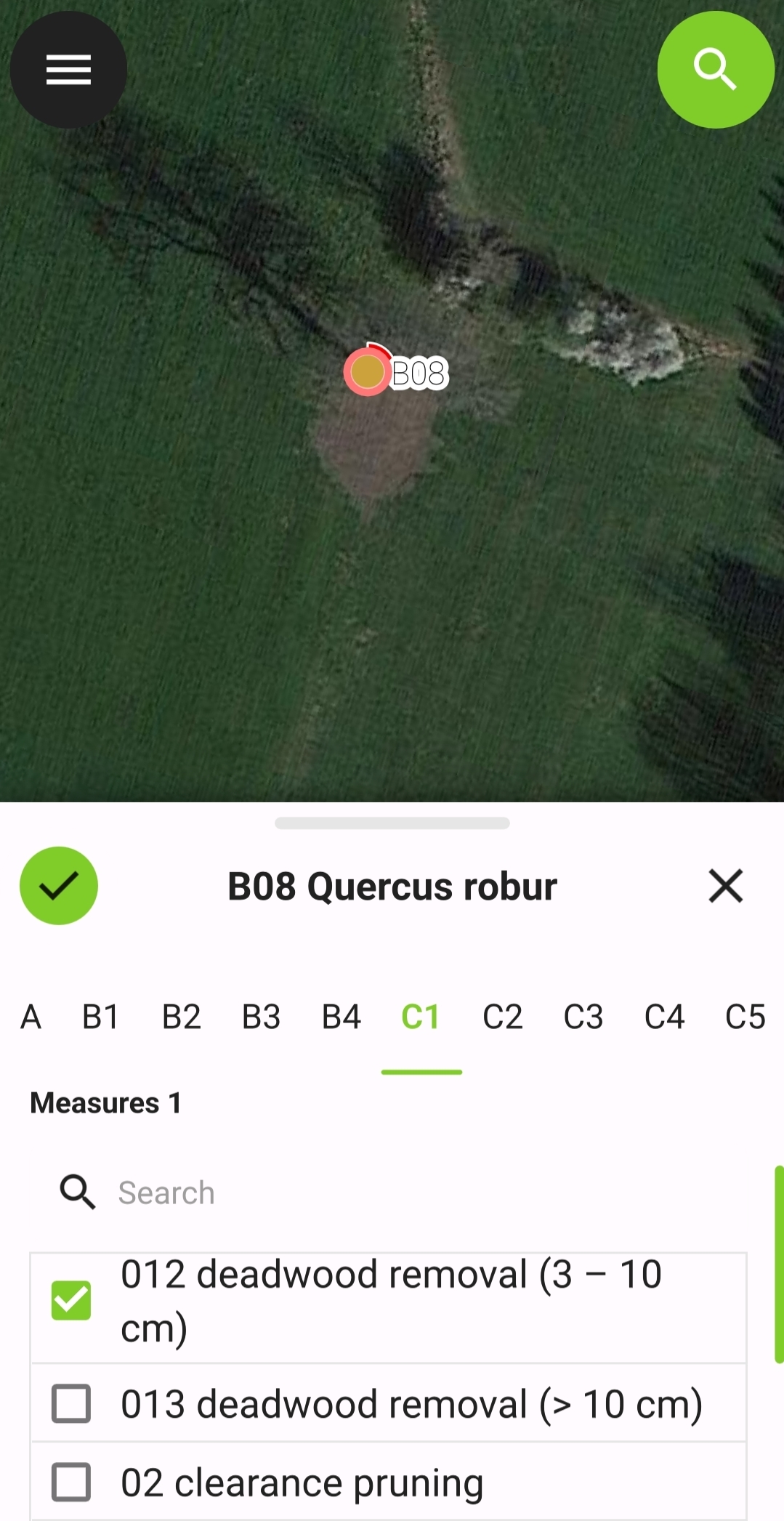Screen dimensions: 784x1521
Task: Switch to the C2 tab
Action: coord(503,1017)
